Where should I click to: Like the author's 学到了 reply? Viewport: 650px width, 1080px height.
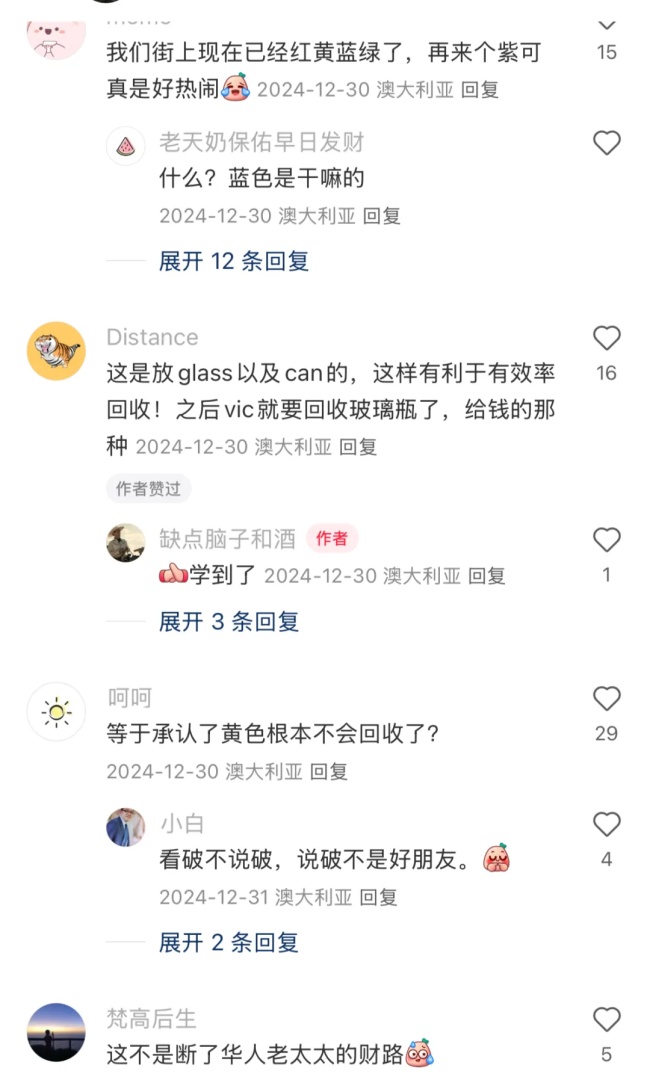pos(607,540)
